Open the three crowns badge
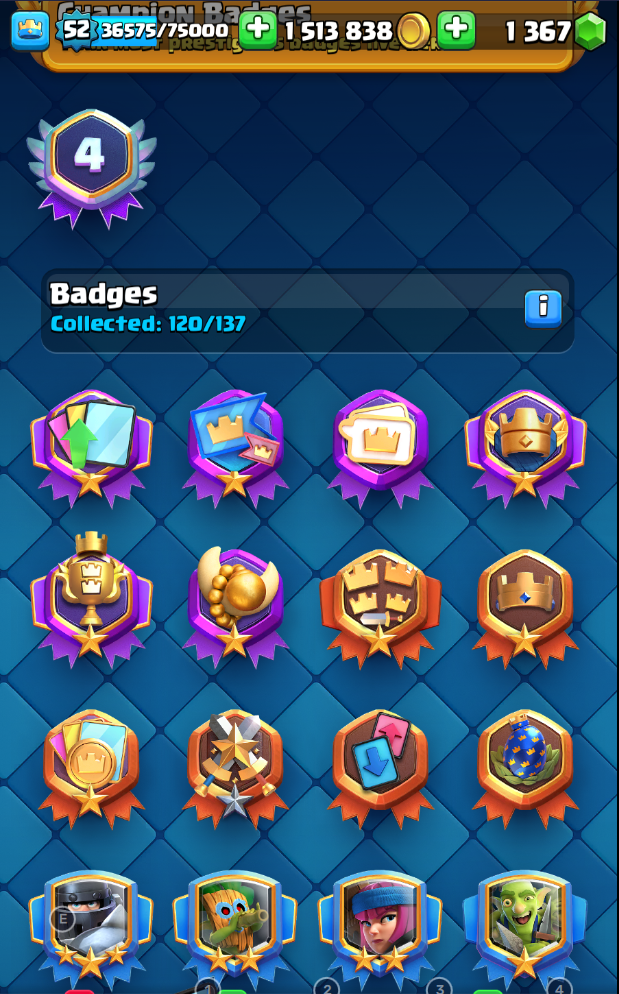Viewport: 619px width, 994px height. 381,607
